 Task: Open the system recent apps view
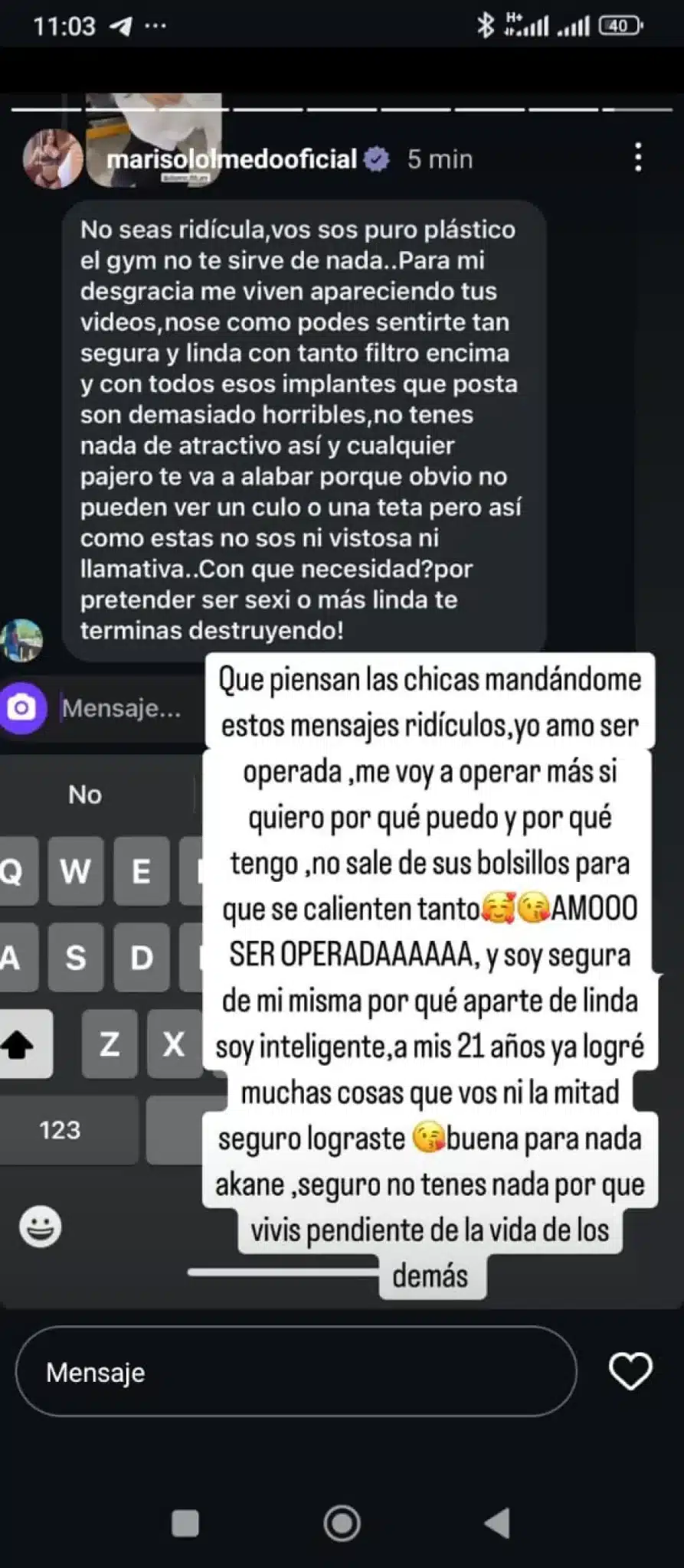point(185,1523)
